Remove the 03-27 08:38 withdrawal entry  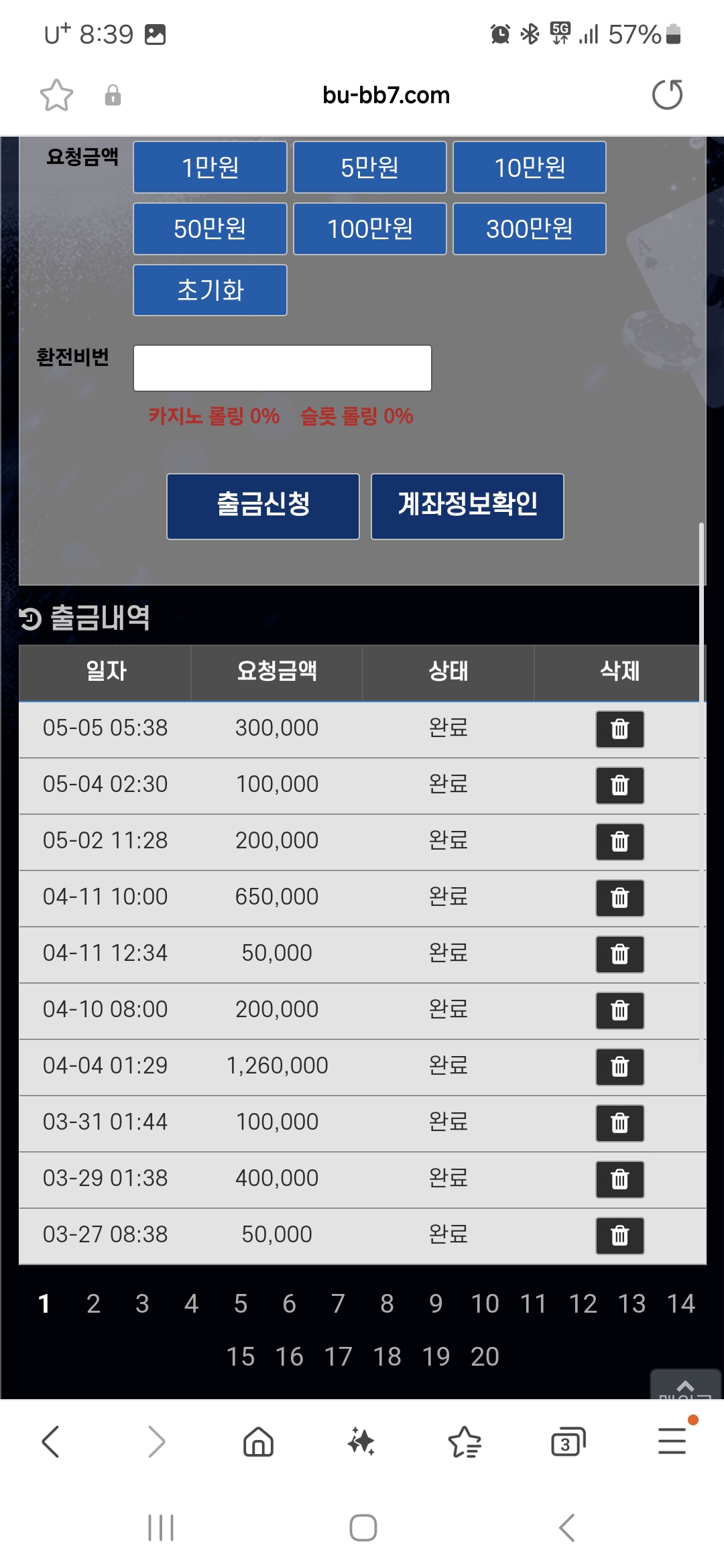click(x=619, y=1236)
